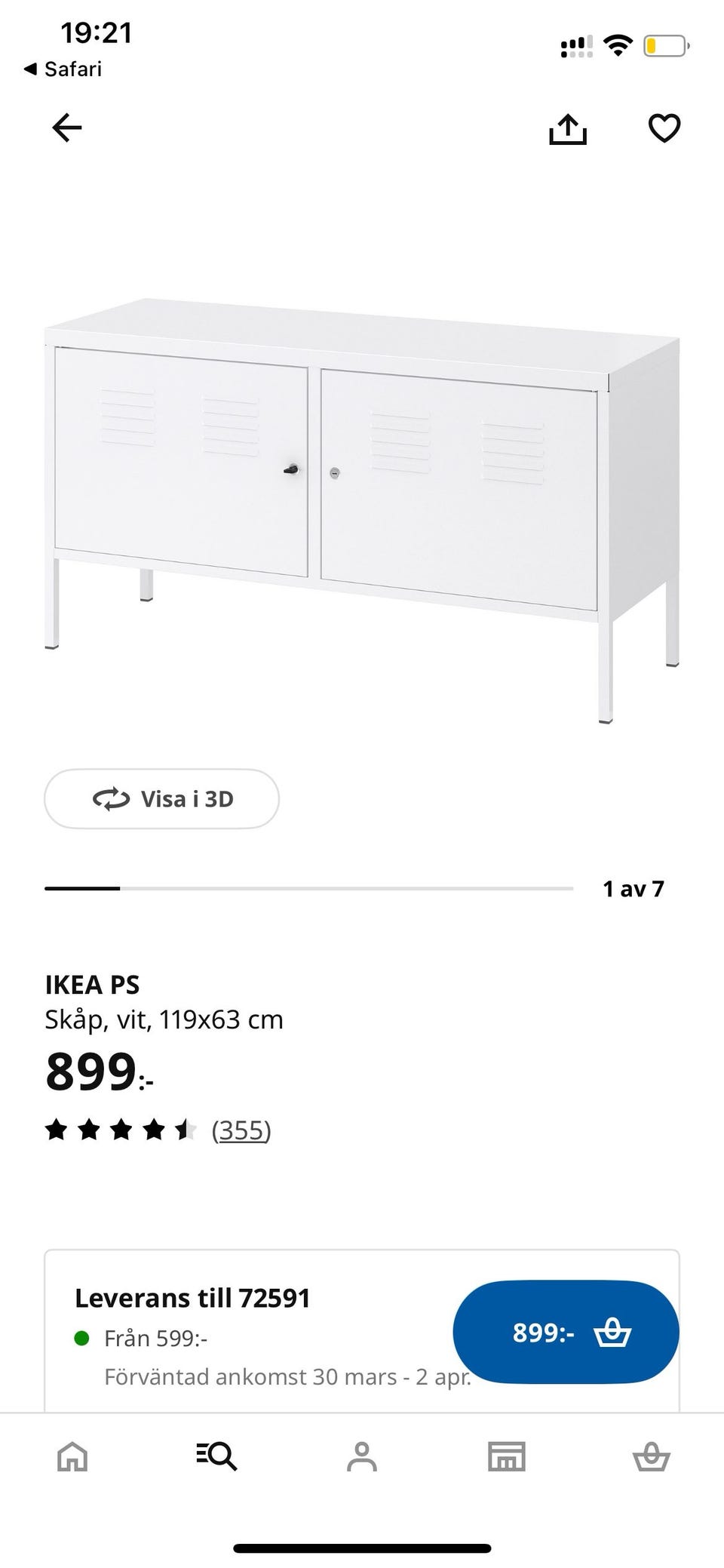This screenshot has width=724, height=1568.
Task: Add the cabinet to favorites with heart
Action: (664, 128)
